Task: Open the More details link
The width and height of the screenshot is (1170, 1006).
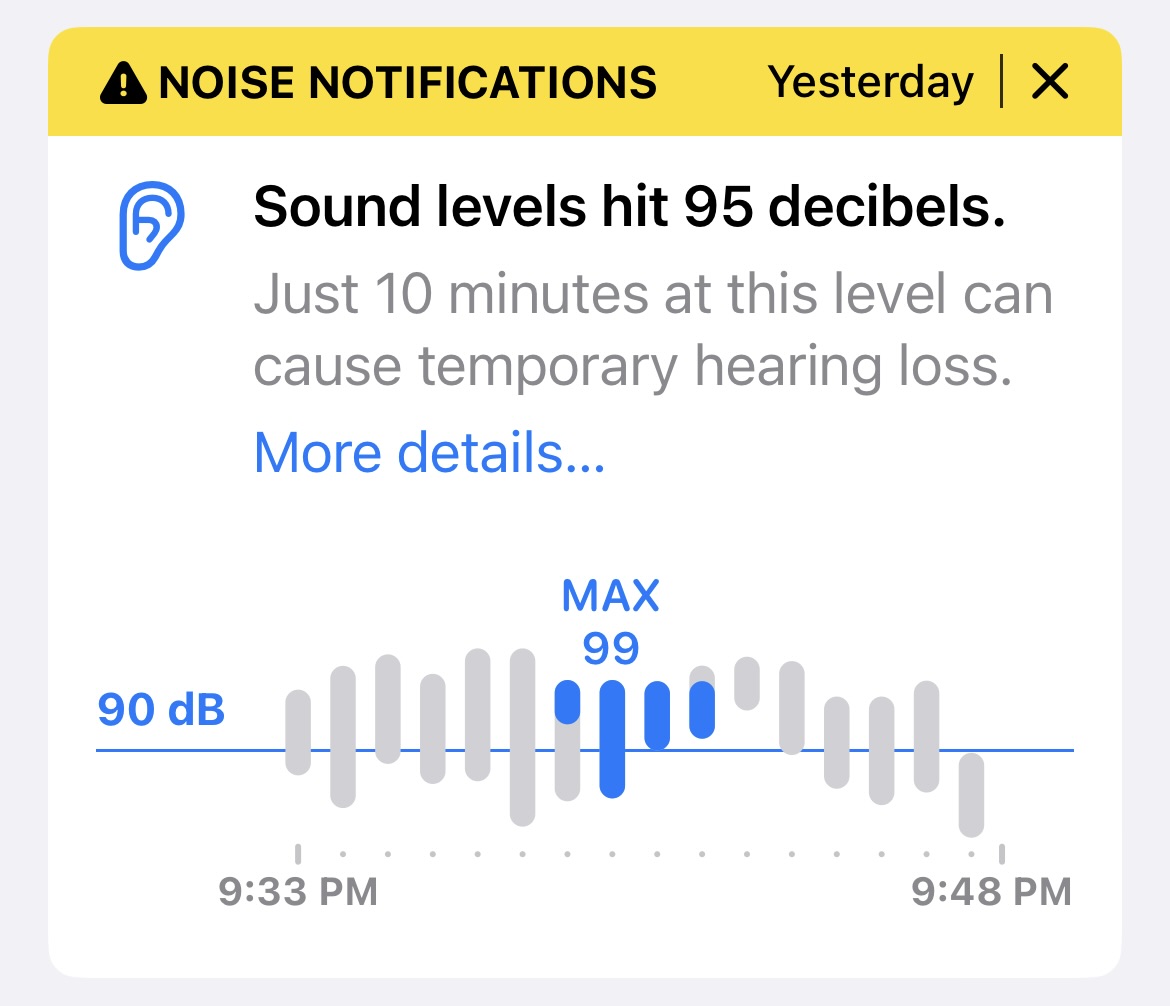Action: (429, 453)
